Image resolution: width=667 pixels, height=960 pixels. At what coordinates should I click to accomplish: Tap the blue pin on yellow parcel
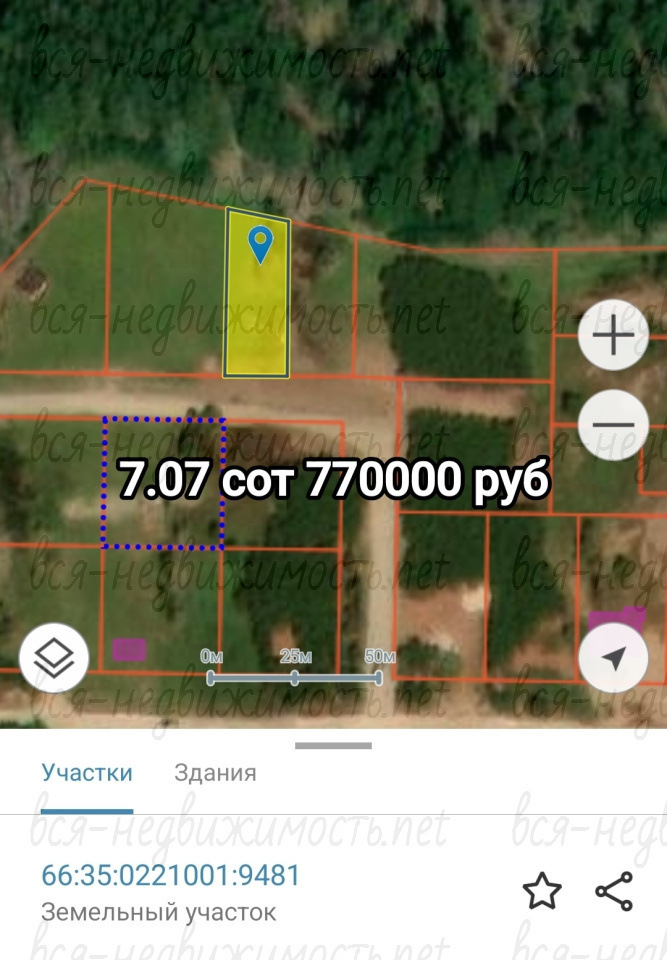point(260,244)
